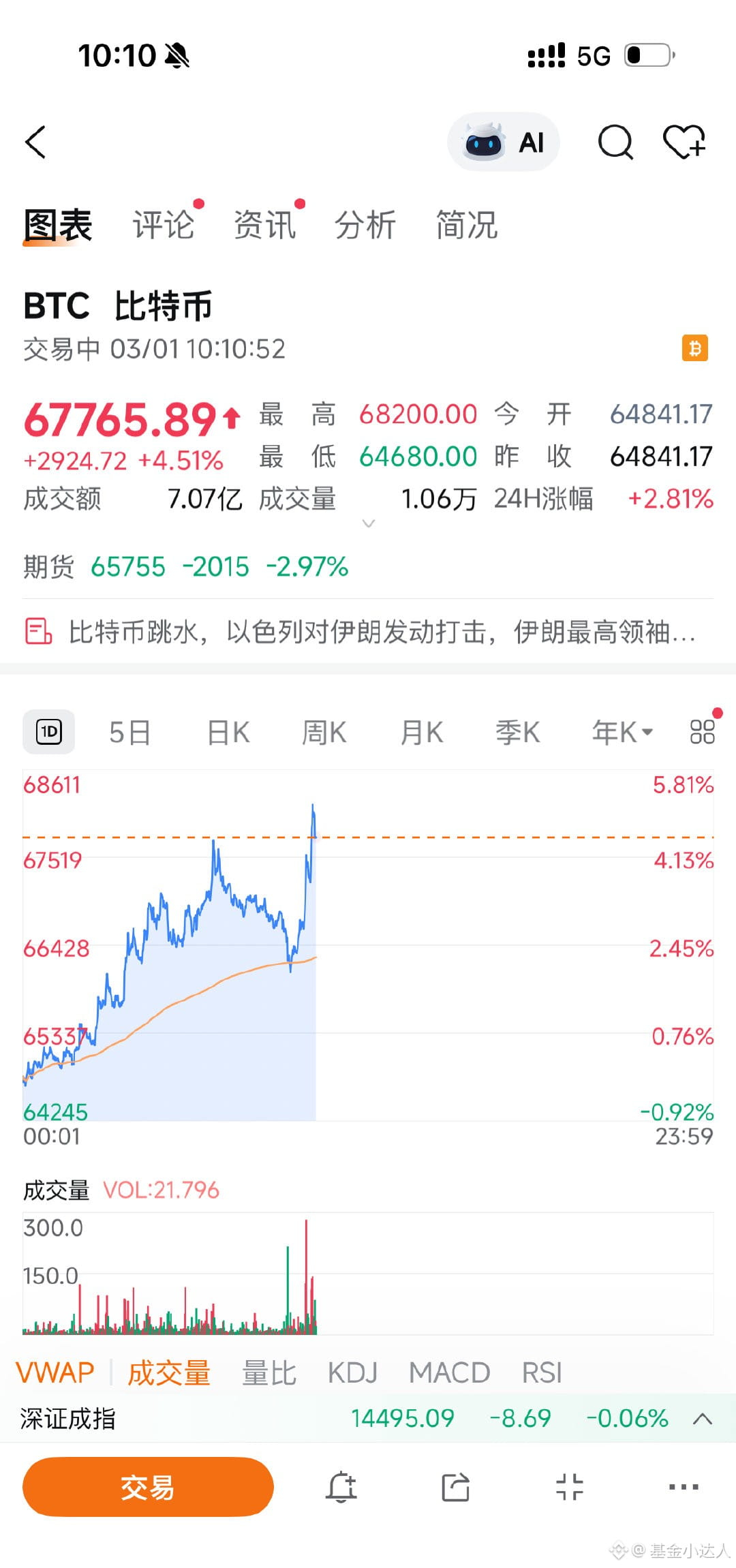Viewport: 736px width, 1568px height.
Task: Select the 5日 chart period
Action: 129,733
